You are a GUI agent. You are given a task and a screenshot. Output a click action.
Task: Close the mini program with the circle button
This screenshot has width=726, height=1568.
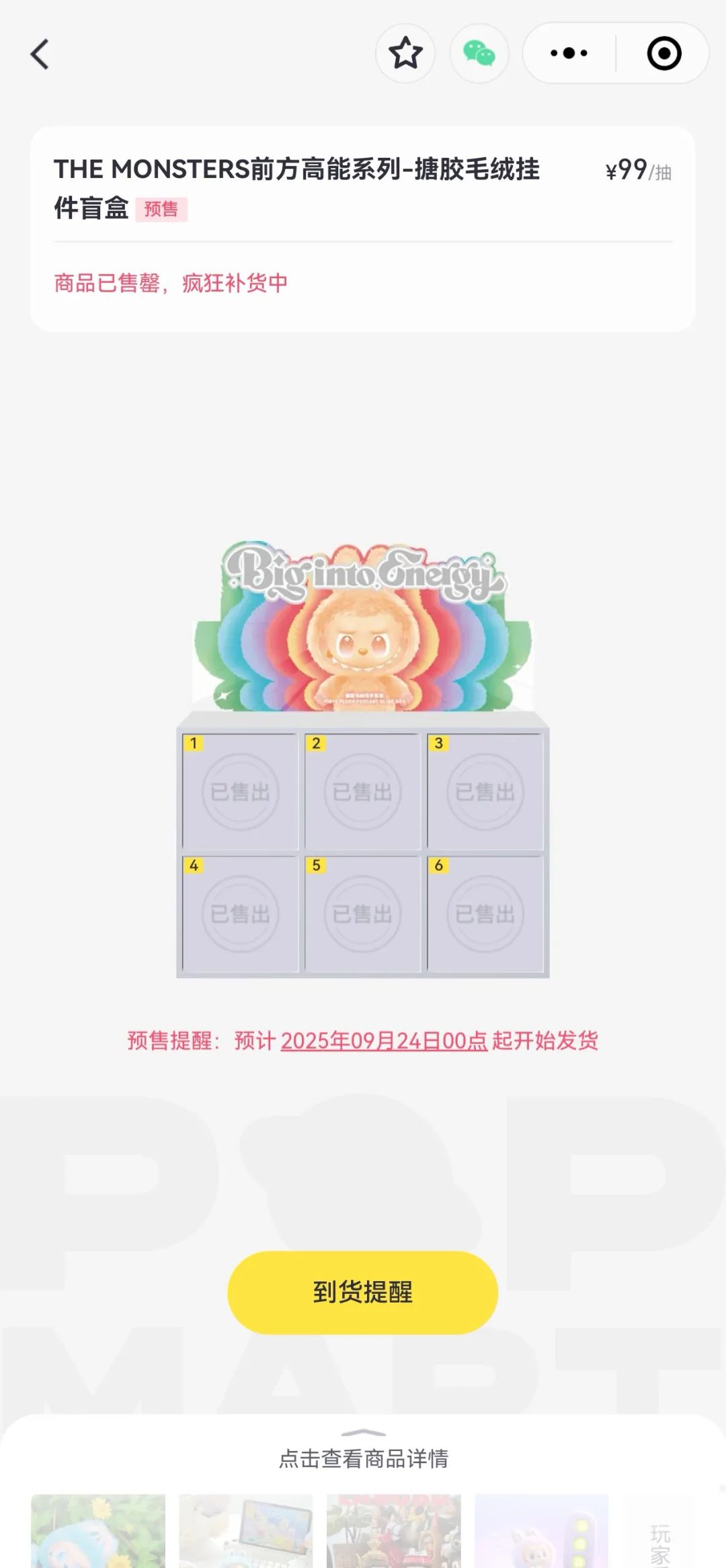664,54
